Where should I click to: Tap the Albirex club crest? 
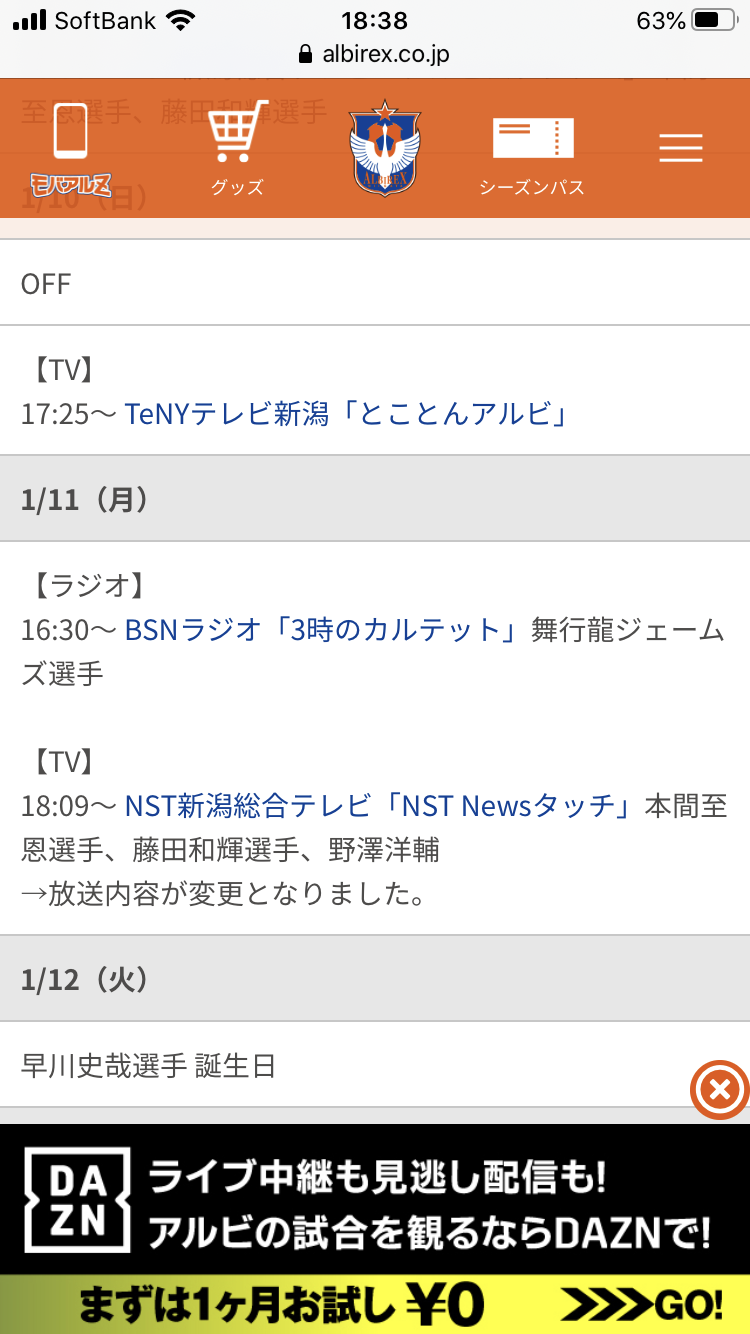385,147
